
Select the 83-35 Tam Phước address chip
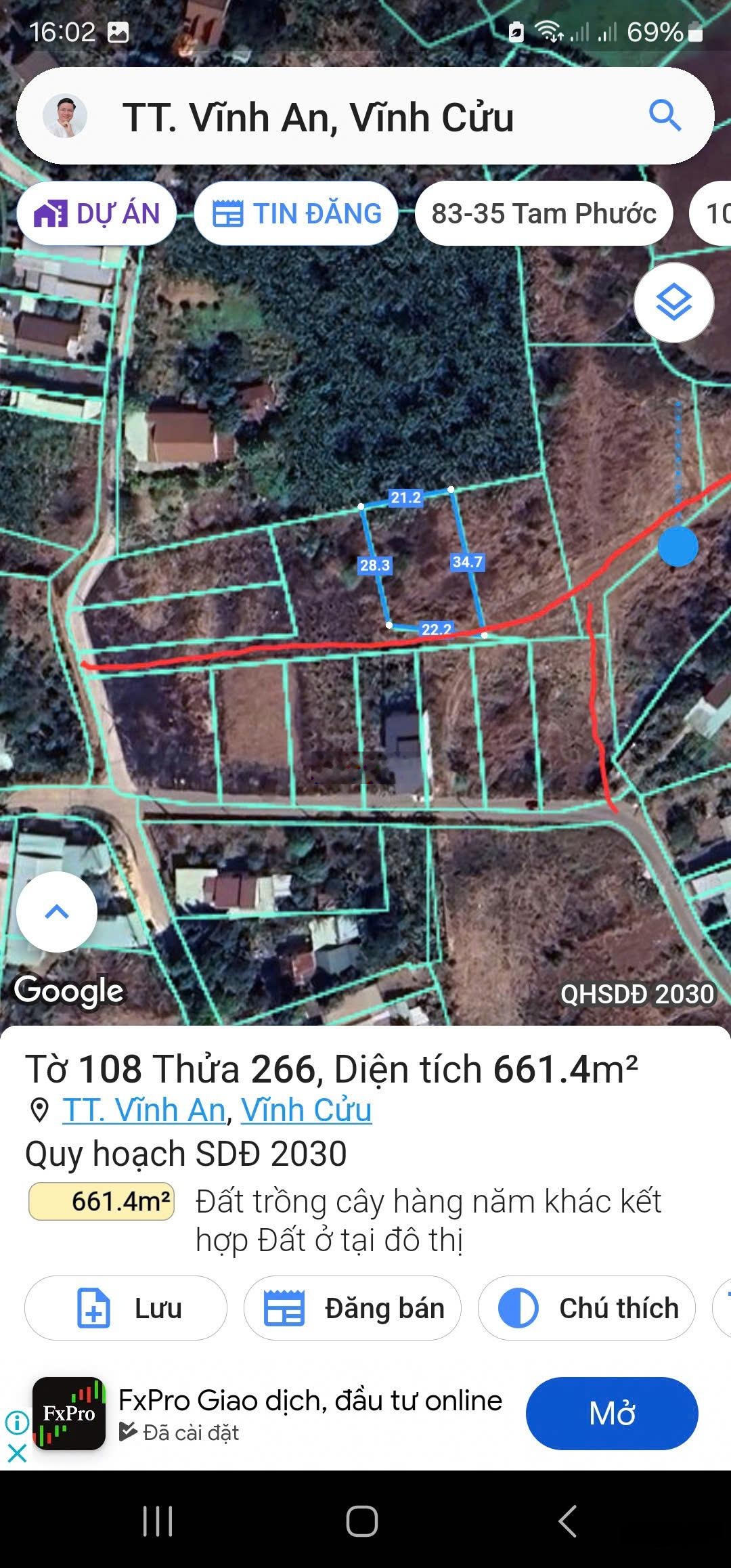tap(544, 213)
